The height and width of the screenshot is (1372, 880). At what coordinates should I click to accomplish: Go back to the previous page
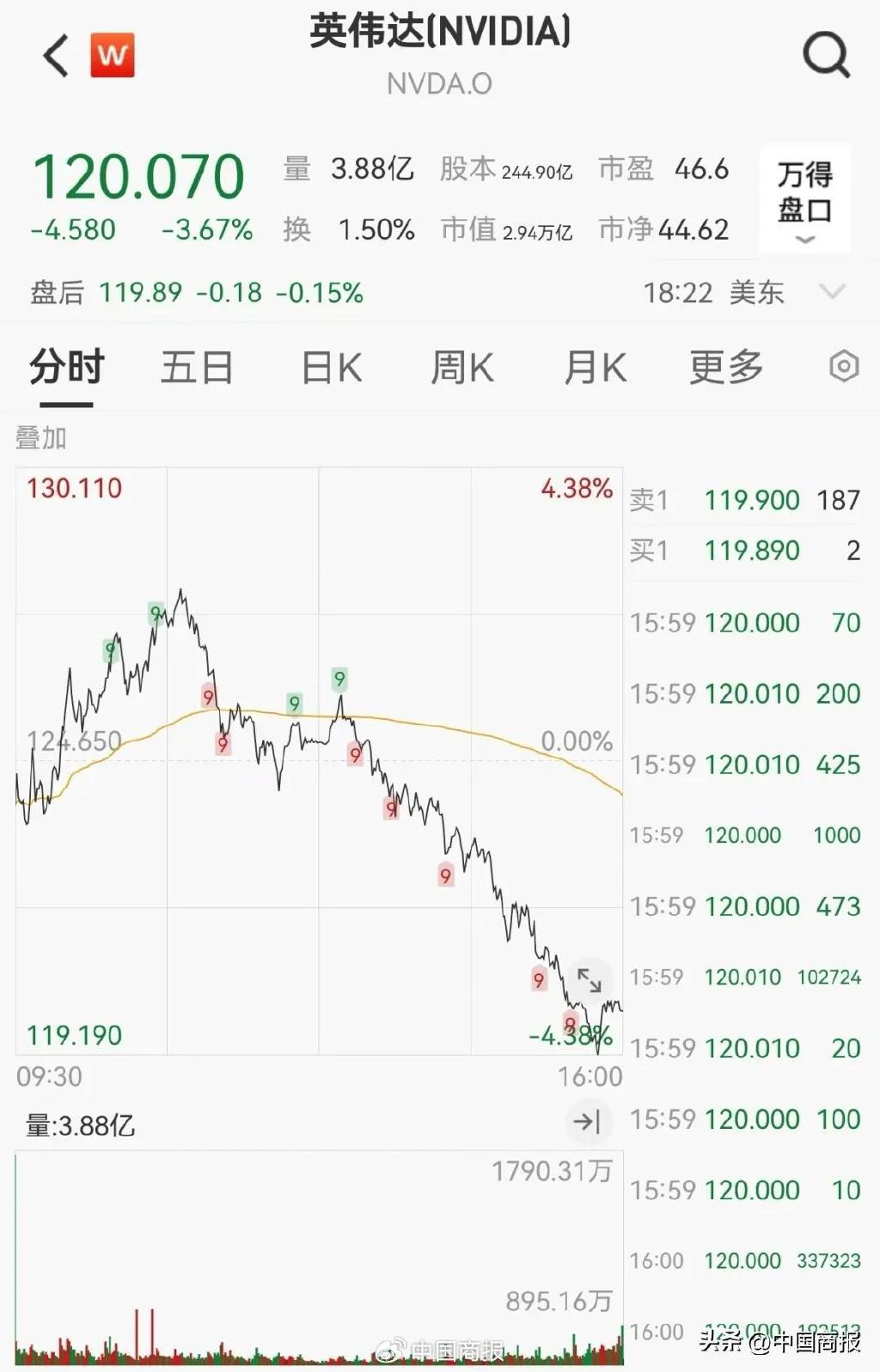56,57
